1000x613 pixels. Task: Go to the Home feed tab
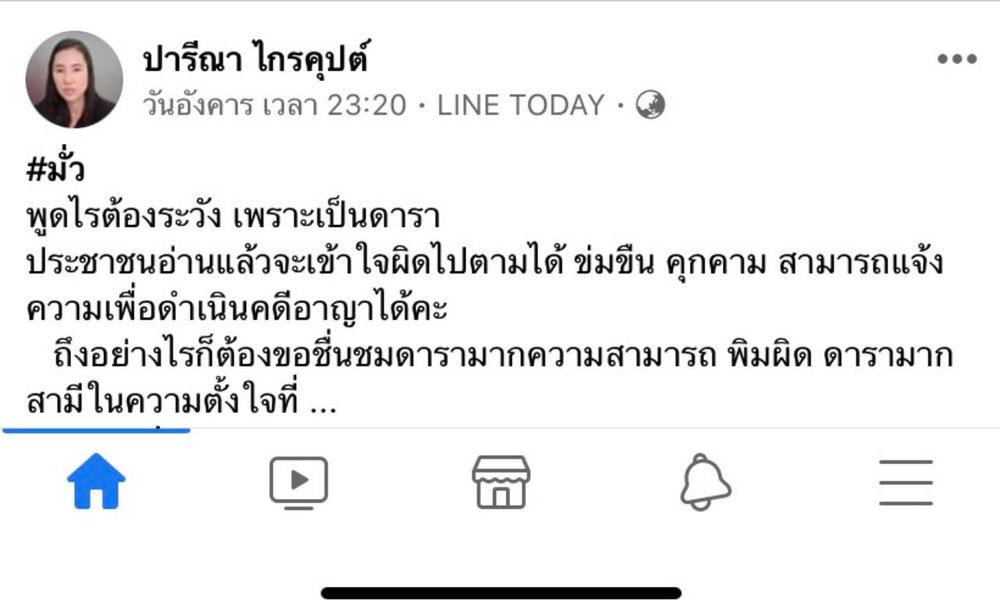click(x=96, y=482)
